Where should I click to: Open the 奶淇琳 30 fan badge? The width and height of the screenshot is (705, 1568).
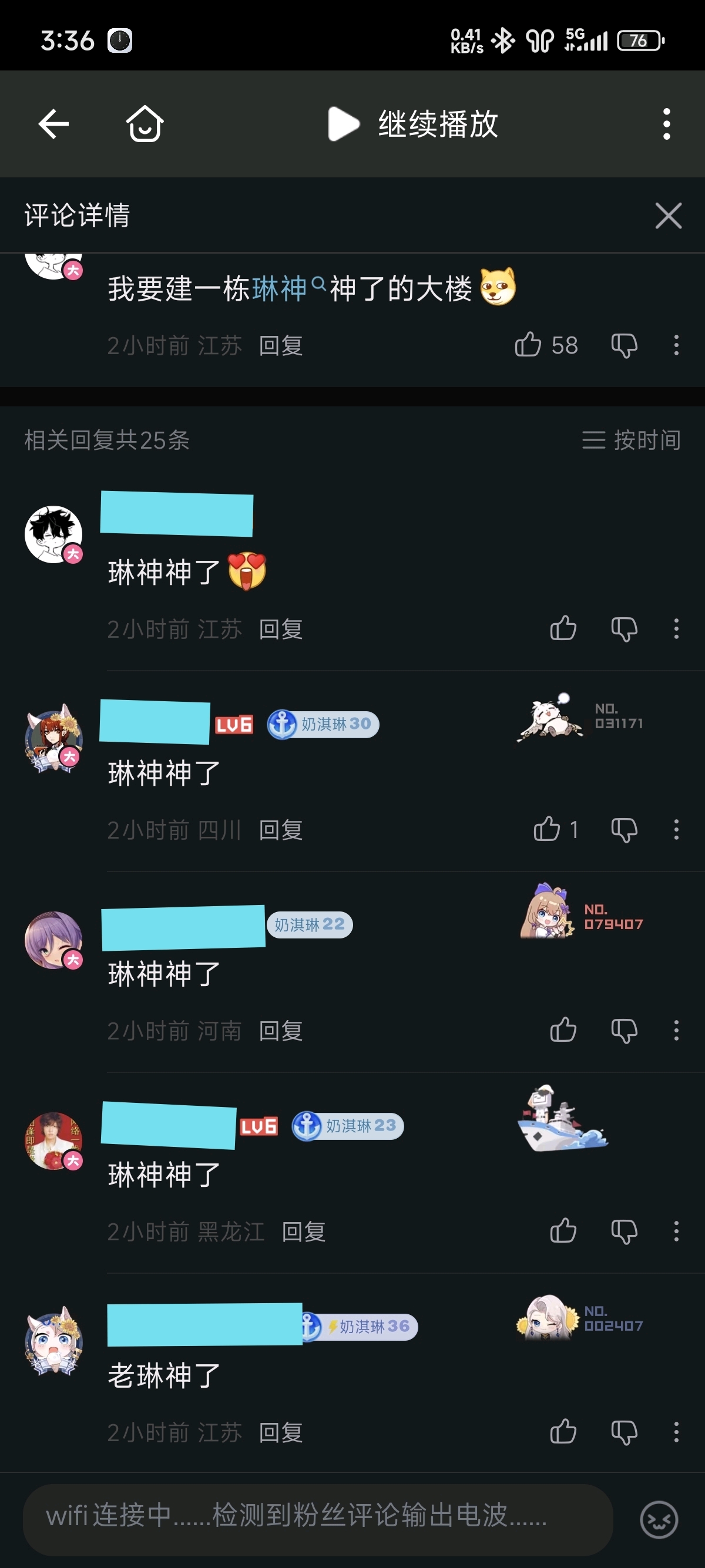click(323, 724)
